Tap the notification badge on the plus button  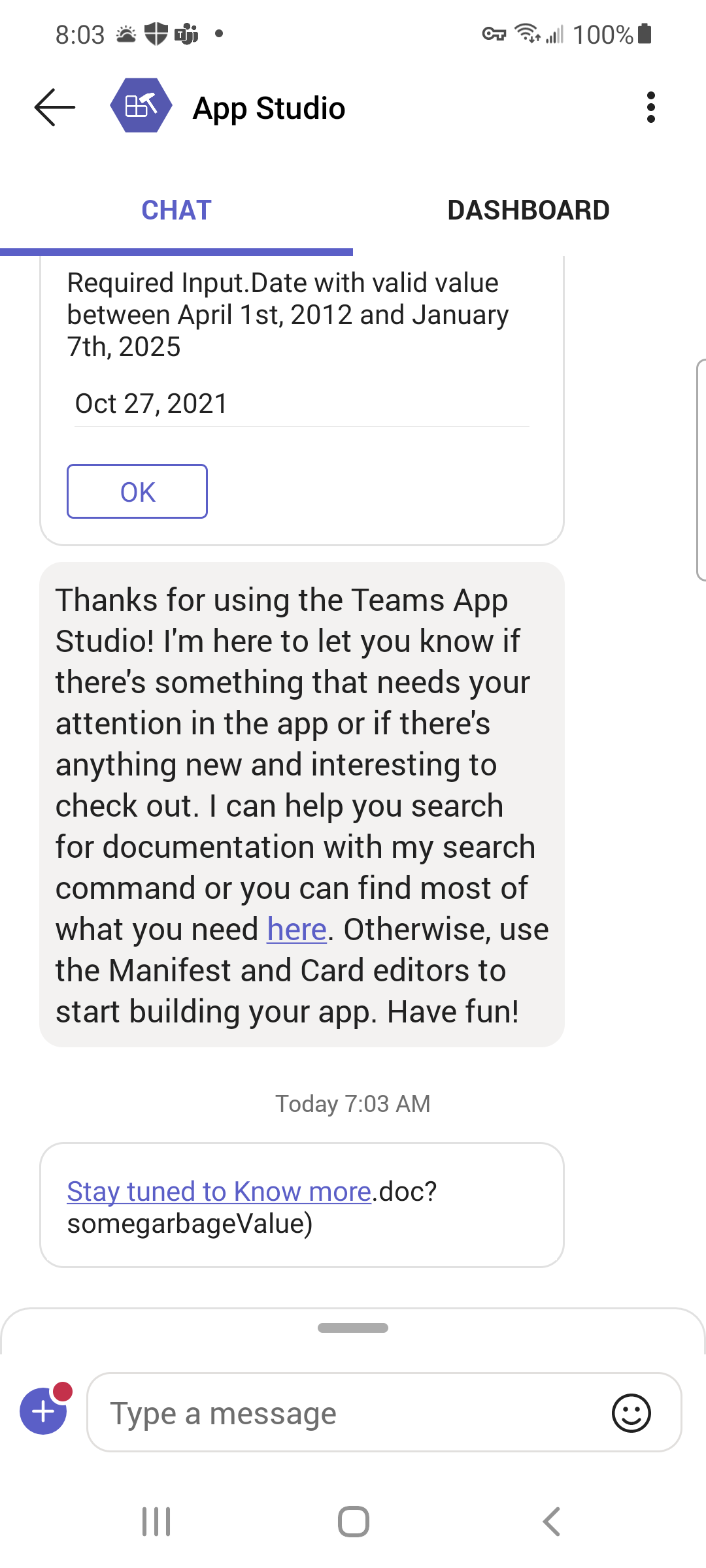pyautogui.click(x=64, y=1392)
